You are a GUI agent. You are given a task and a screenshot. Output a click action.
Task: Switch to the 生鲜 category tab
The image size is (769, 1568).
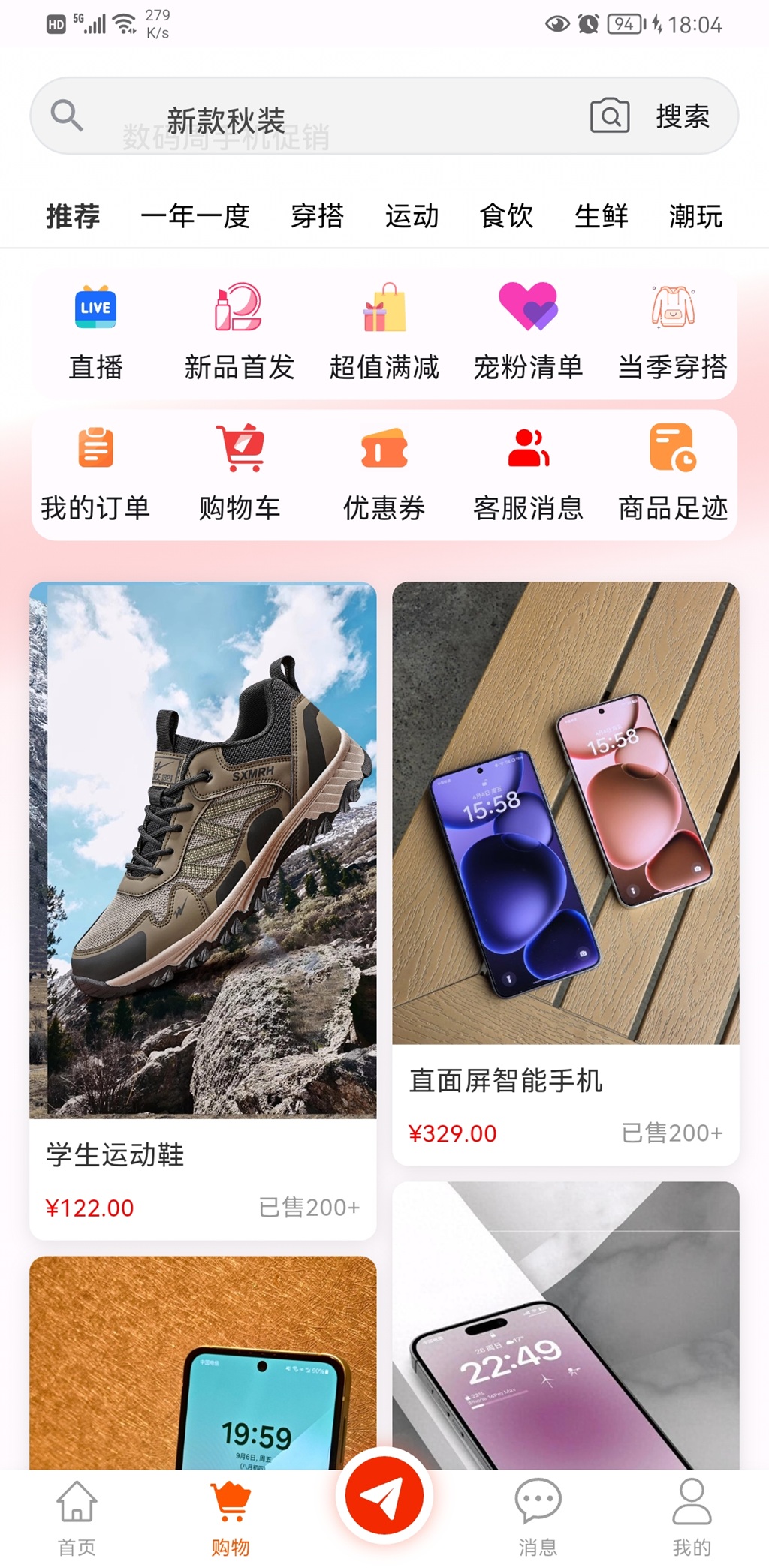tap(601, 216)
